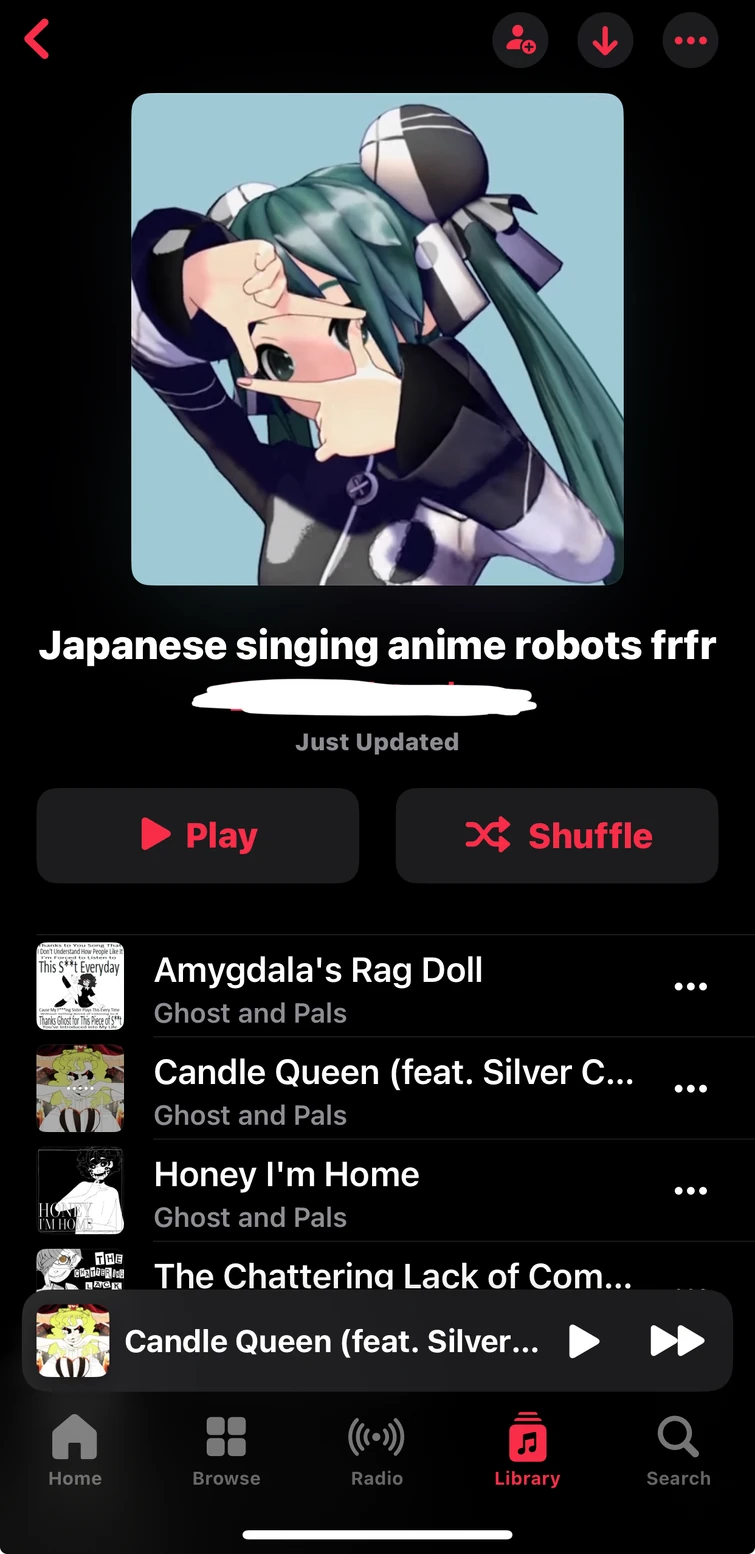Image resolution: width=755 pixels, height=1554 pixels.
Task: Resume playback in the mini player
Action: [x=584, y=1341]
